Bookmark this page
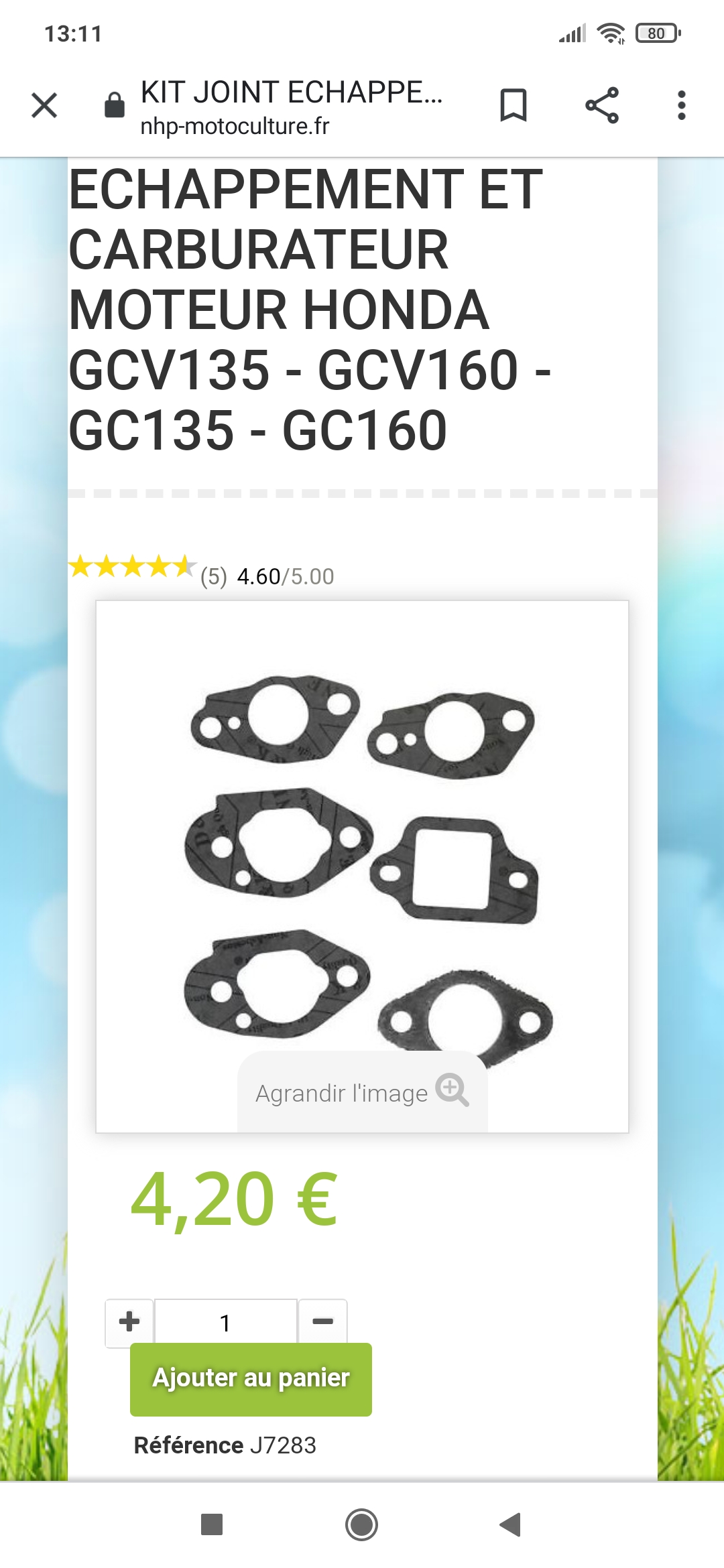The width and height of the screenshot is (724, 1568). [514, 105]
